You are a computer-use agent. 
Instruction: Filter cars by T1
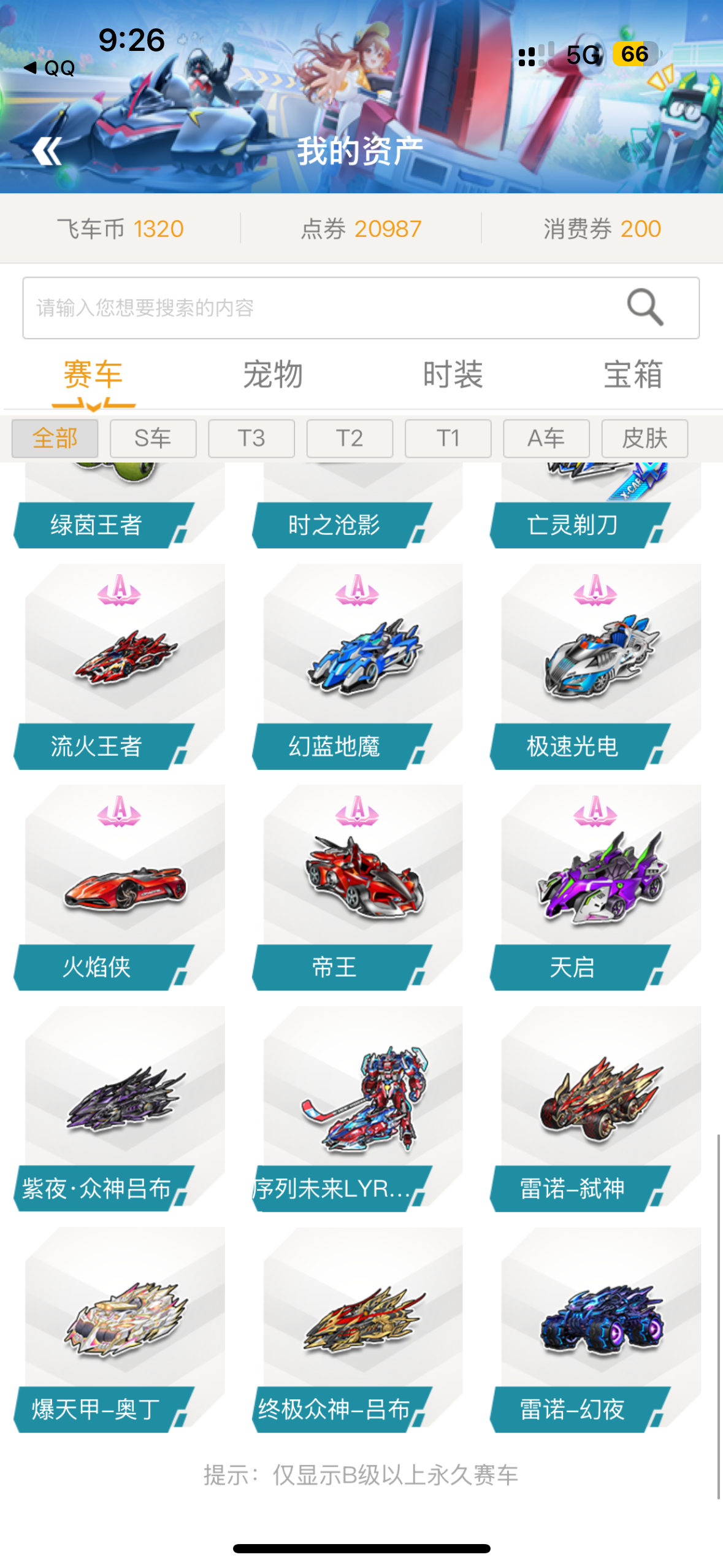448,439
